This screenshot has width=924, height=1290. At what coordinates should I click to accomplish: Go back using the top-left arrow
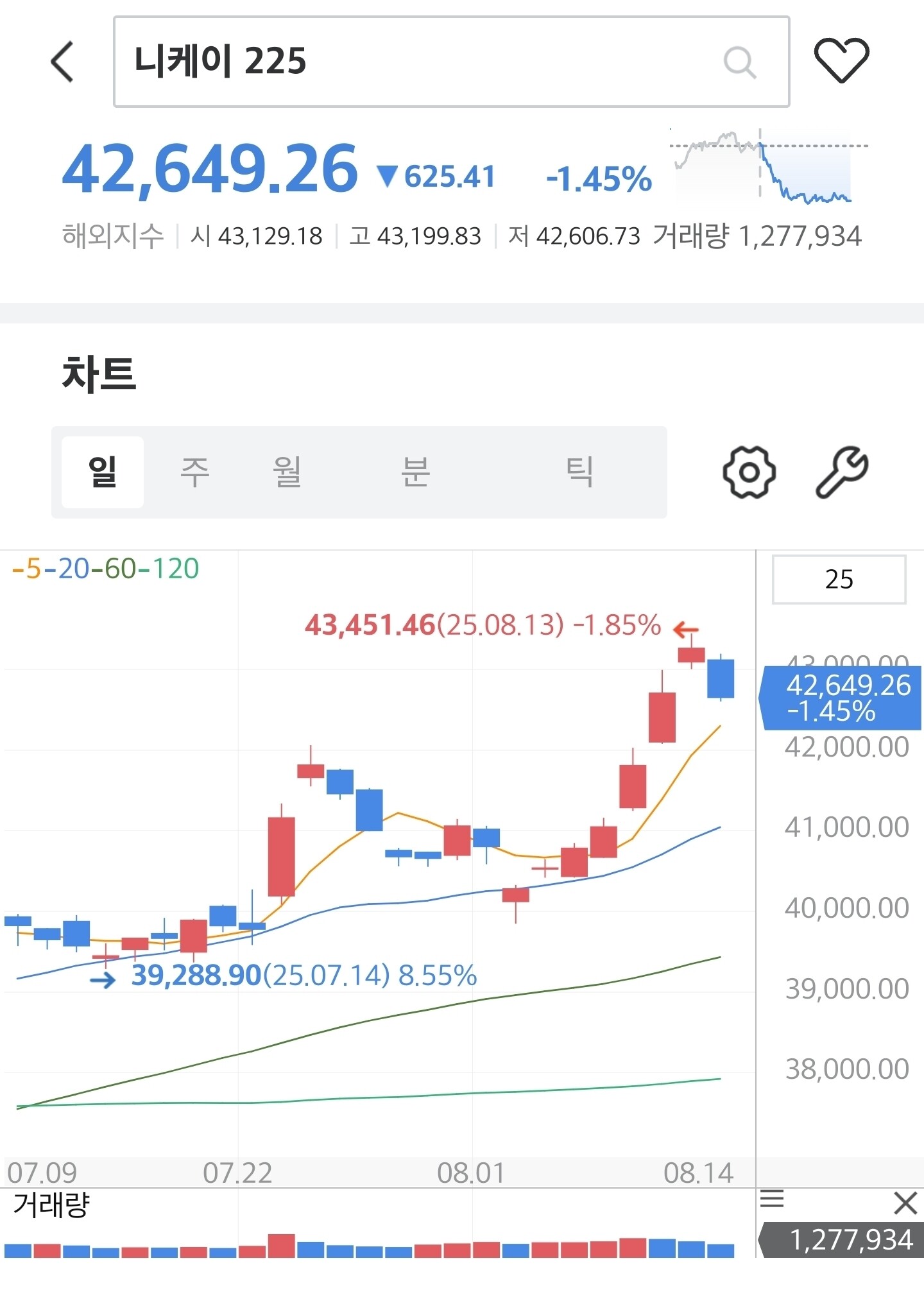point(63,62)
